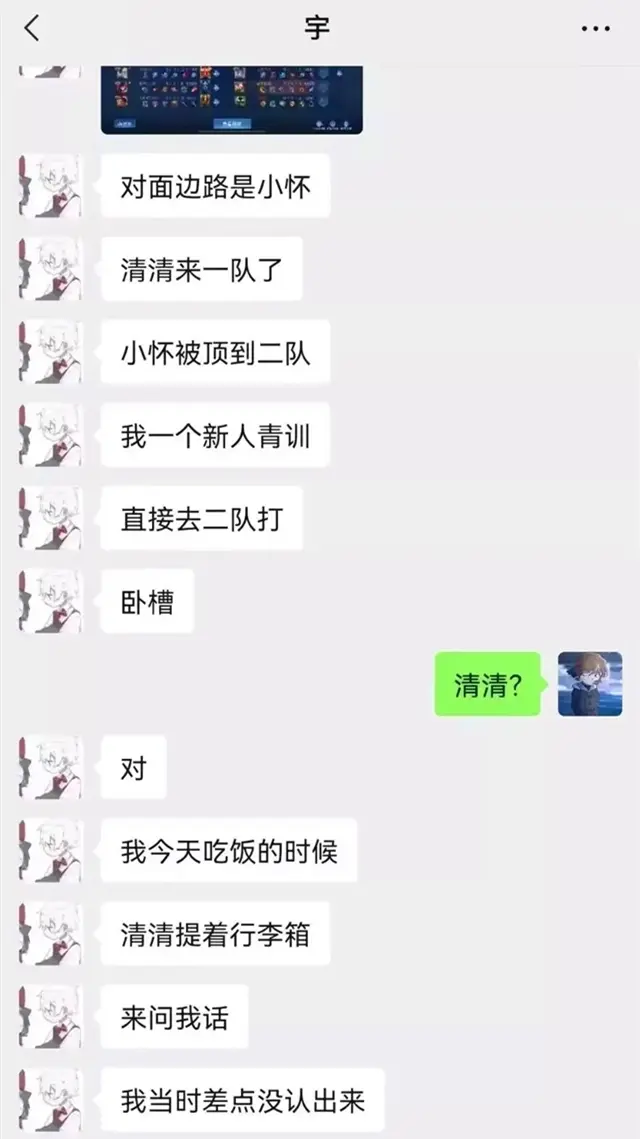Screen dimensions: 640x1139
Task: Go back to the chat list
Action: coord(32,28)
